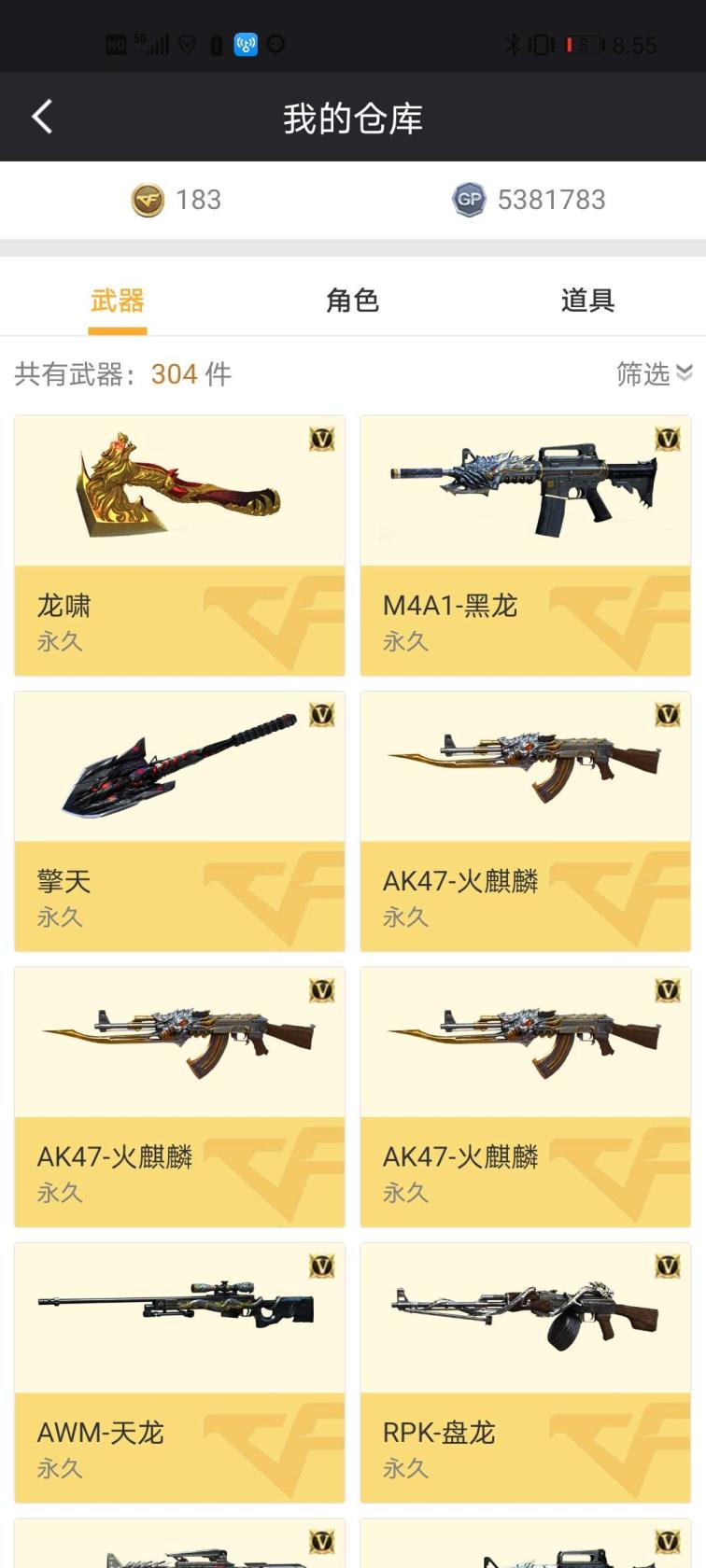Open the M4A1-黑龙 weapon card

tap(525, 545)
